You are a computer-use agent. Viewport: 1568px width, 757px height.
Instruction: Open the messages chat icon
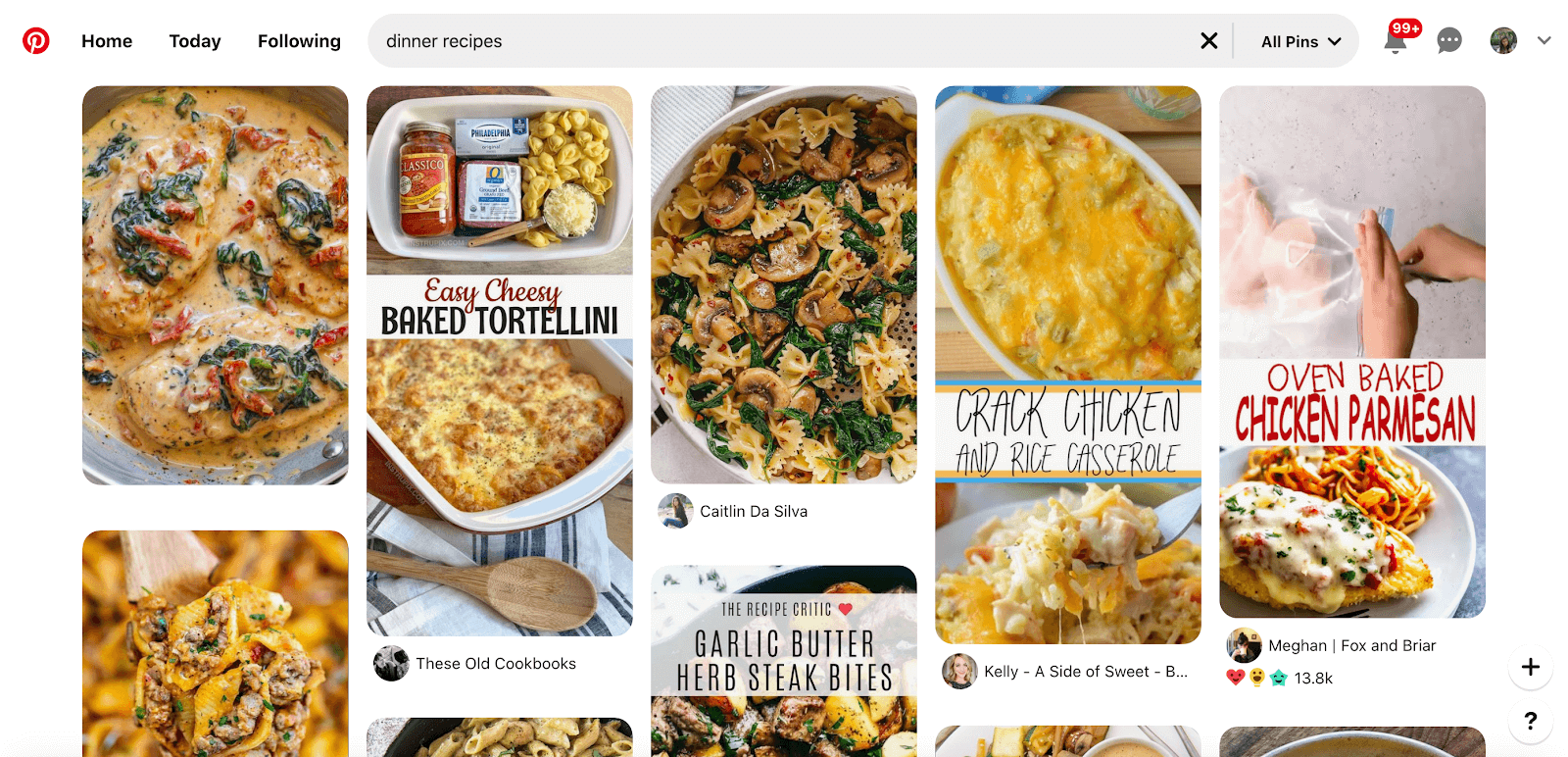pyautogui.click(x=1449, y=41)
